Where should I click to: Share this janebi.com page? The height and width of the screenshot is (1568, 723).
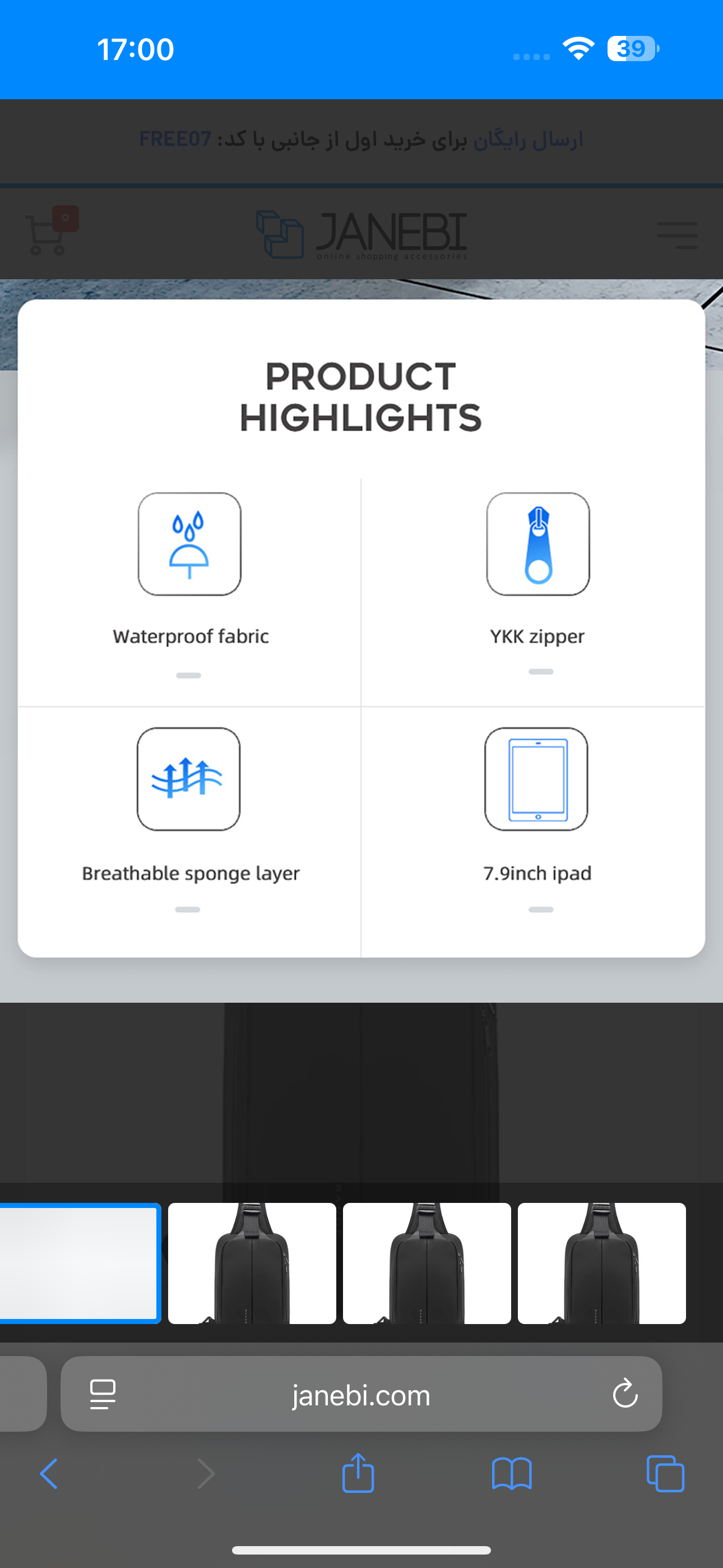tap(358, 1473)
